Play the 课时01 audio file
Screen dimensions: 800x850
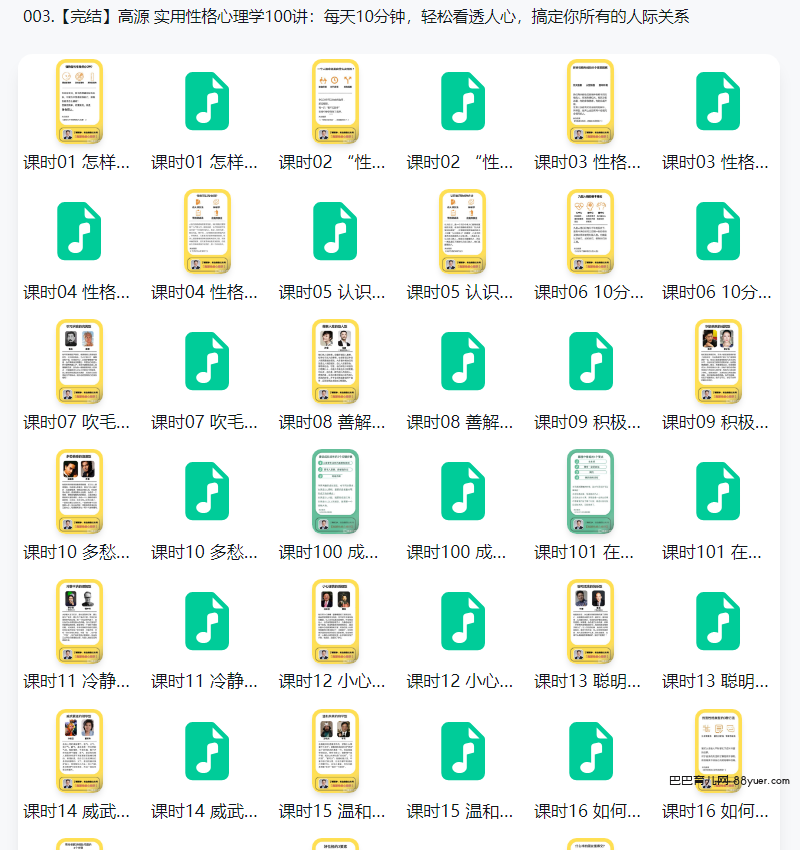point(207,102)
